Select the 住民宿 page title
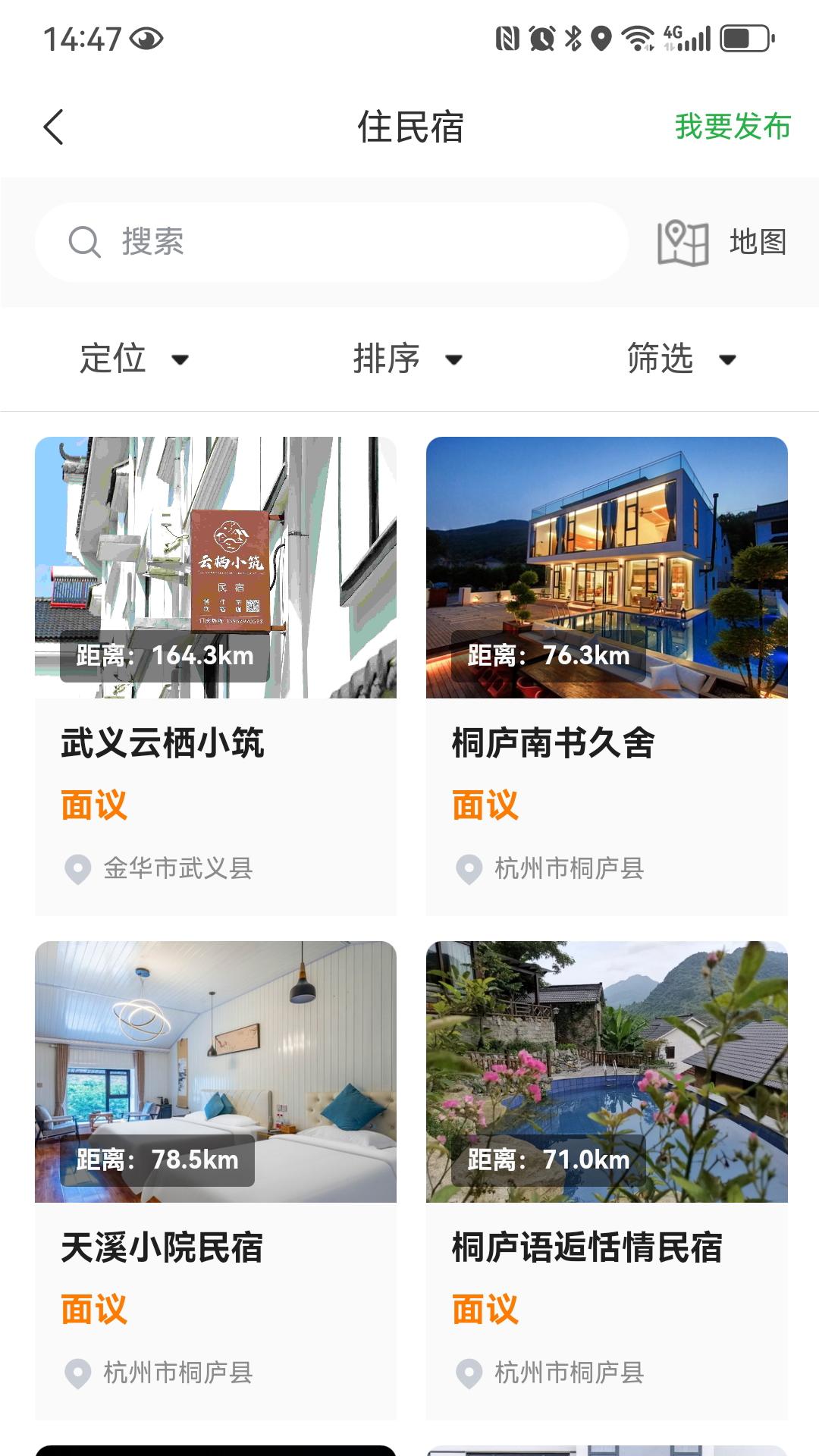This screenshot has height=1456, width=819. click(x=409, y=127)
